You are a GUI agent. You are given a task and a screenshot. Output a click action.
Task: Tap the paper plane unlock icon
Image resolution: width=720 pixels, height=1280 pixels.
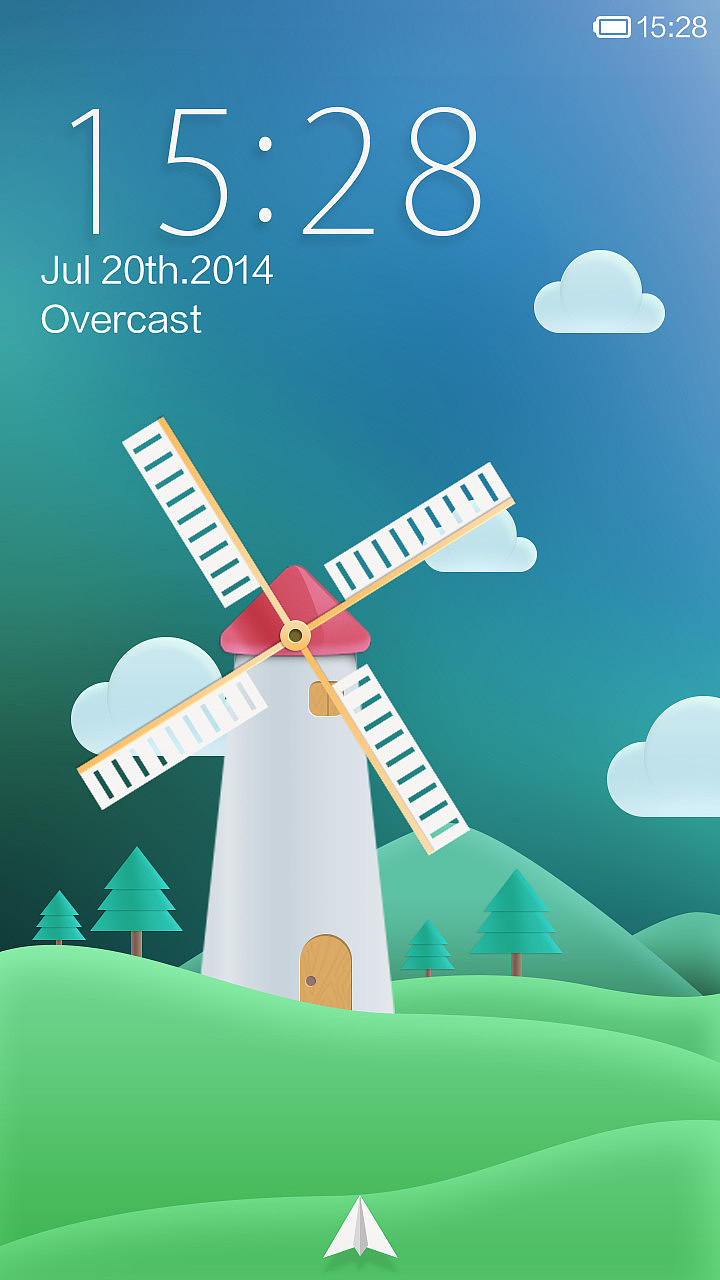click(x=360, y=1228)
